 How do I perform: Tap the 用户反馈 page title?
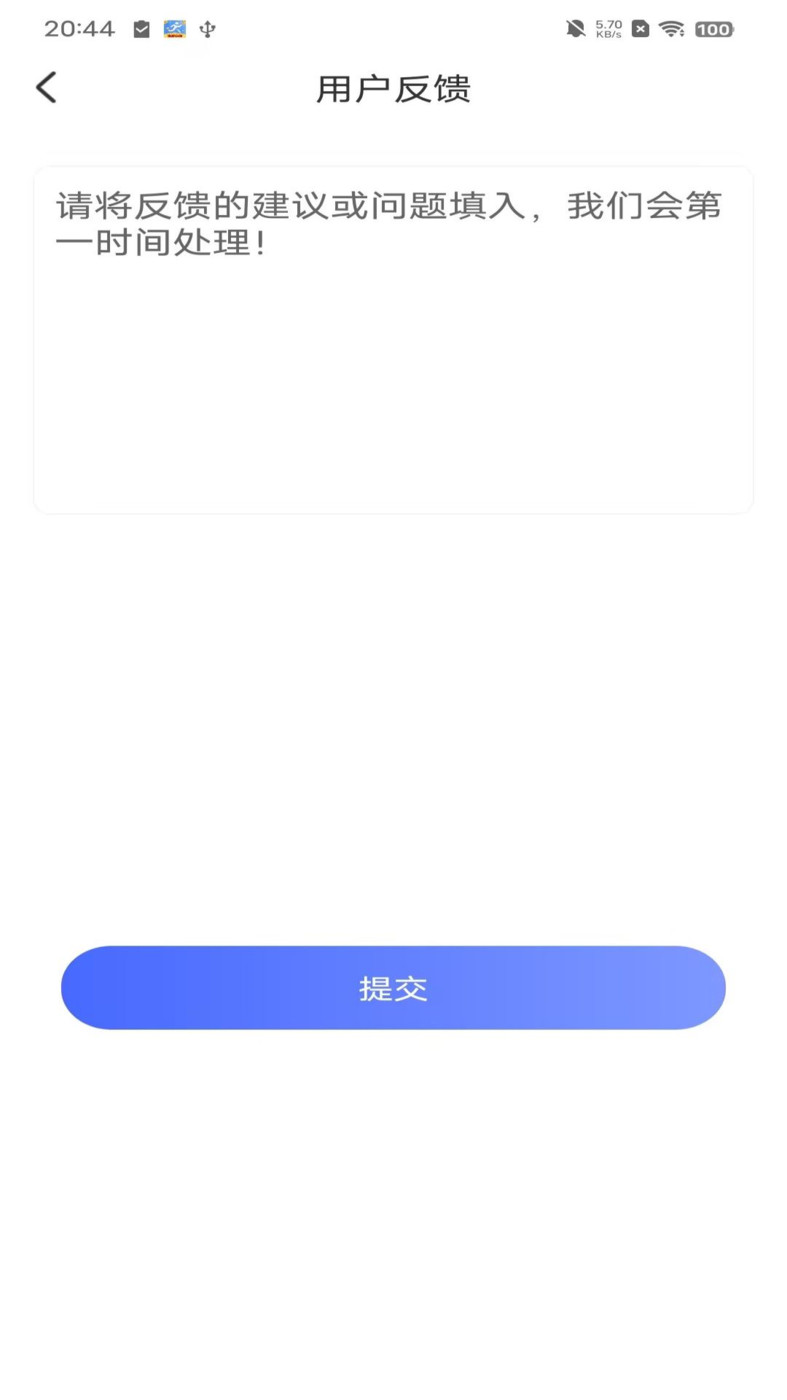(x=393, y=88)
